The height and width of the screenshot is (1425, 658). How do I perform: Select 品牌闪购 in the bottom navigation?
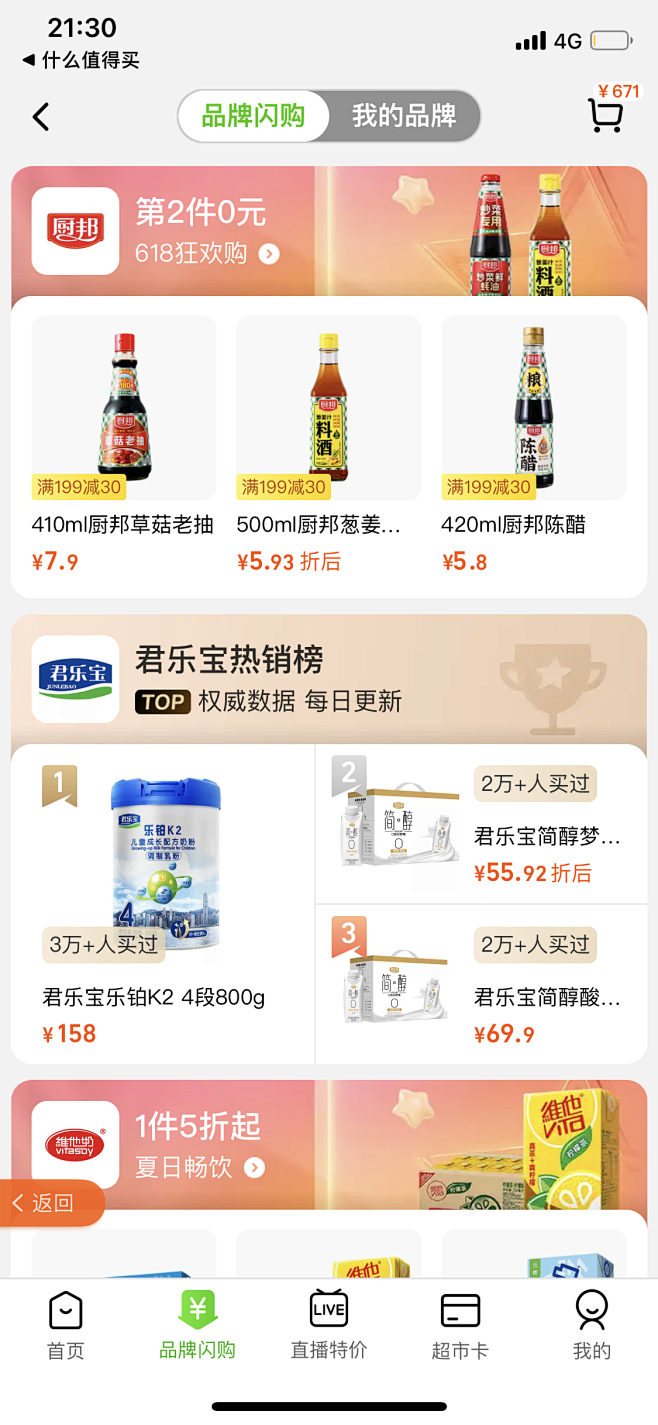coord(197,1325)
